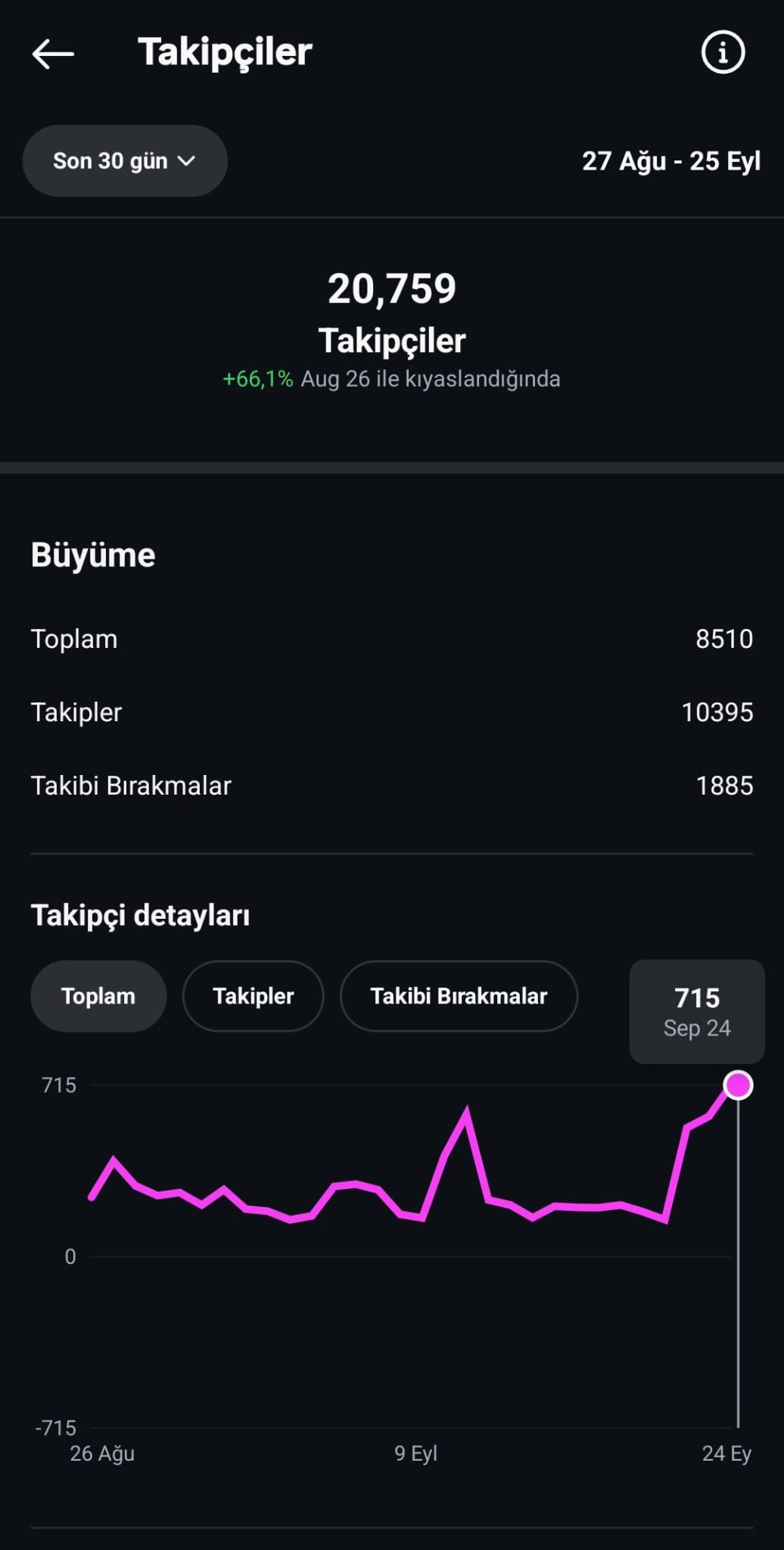Screen dimensions: 784x1550
Task: Switch chart to Takipler
Action: (x=253, y=996)
